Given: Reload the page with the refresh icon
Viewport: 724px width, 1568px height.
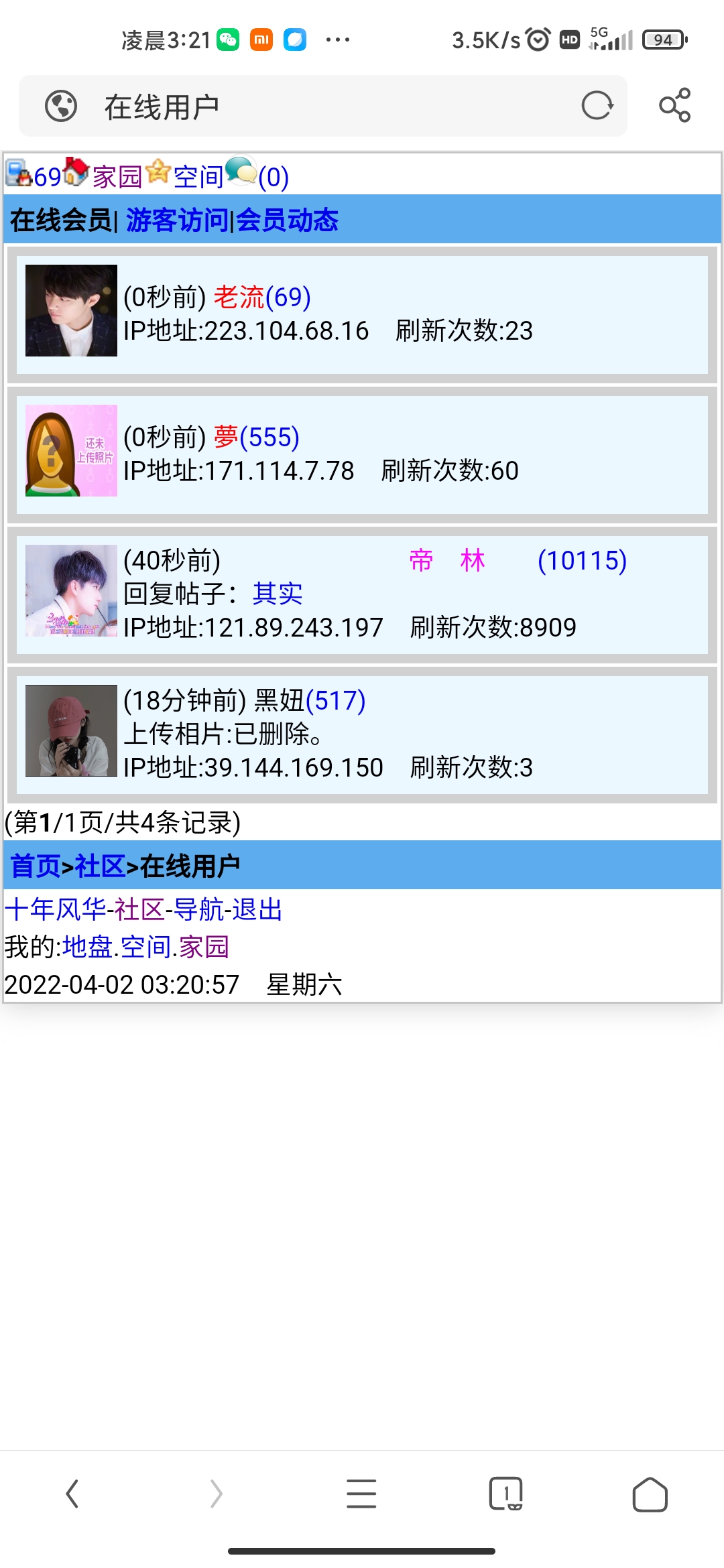Looking at the screenshot, I should pos(597,106).
